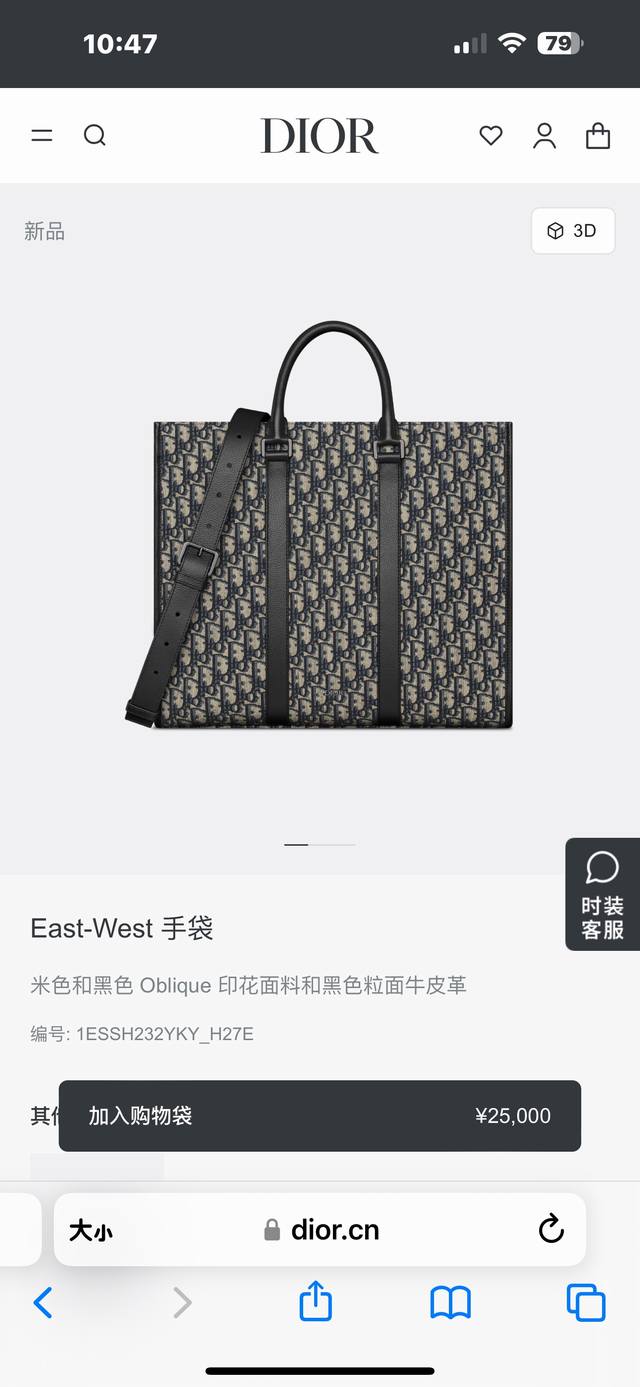Viewport: 640px width, 1387px height.
Task: Open the Safari share sheet
Action: click(x=316, y=1302)
